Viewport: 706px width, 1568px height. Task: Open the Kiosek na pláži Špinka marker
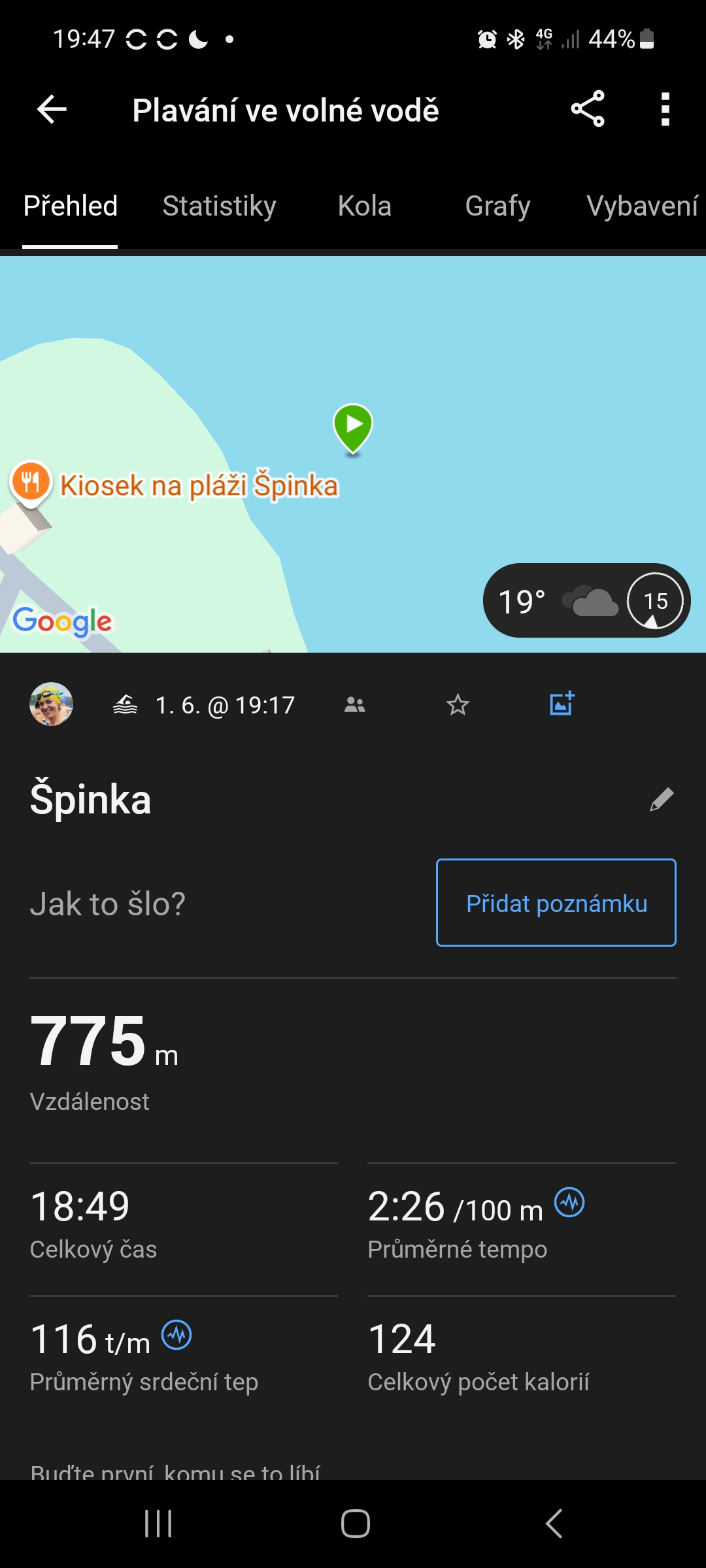tap(31, 483)
